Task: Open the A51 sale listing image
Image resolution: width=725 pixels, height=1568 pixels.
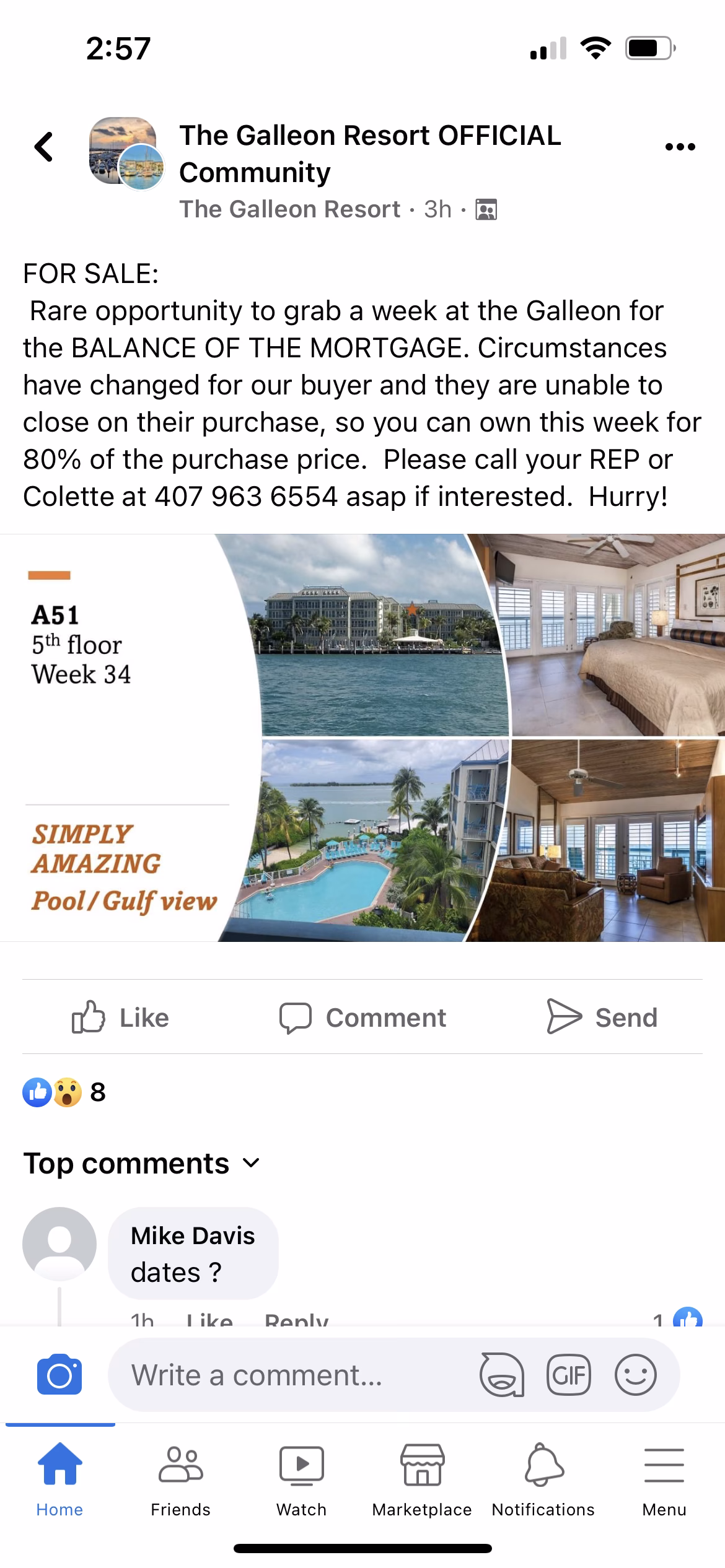Action: click(x=362, y=738)
